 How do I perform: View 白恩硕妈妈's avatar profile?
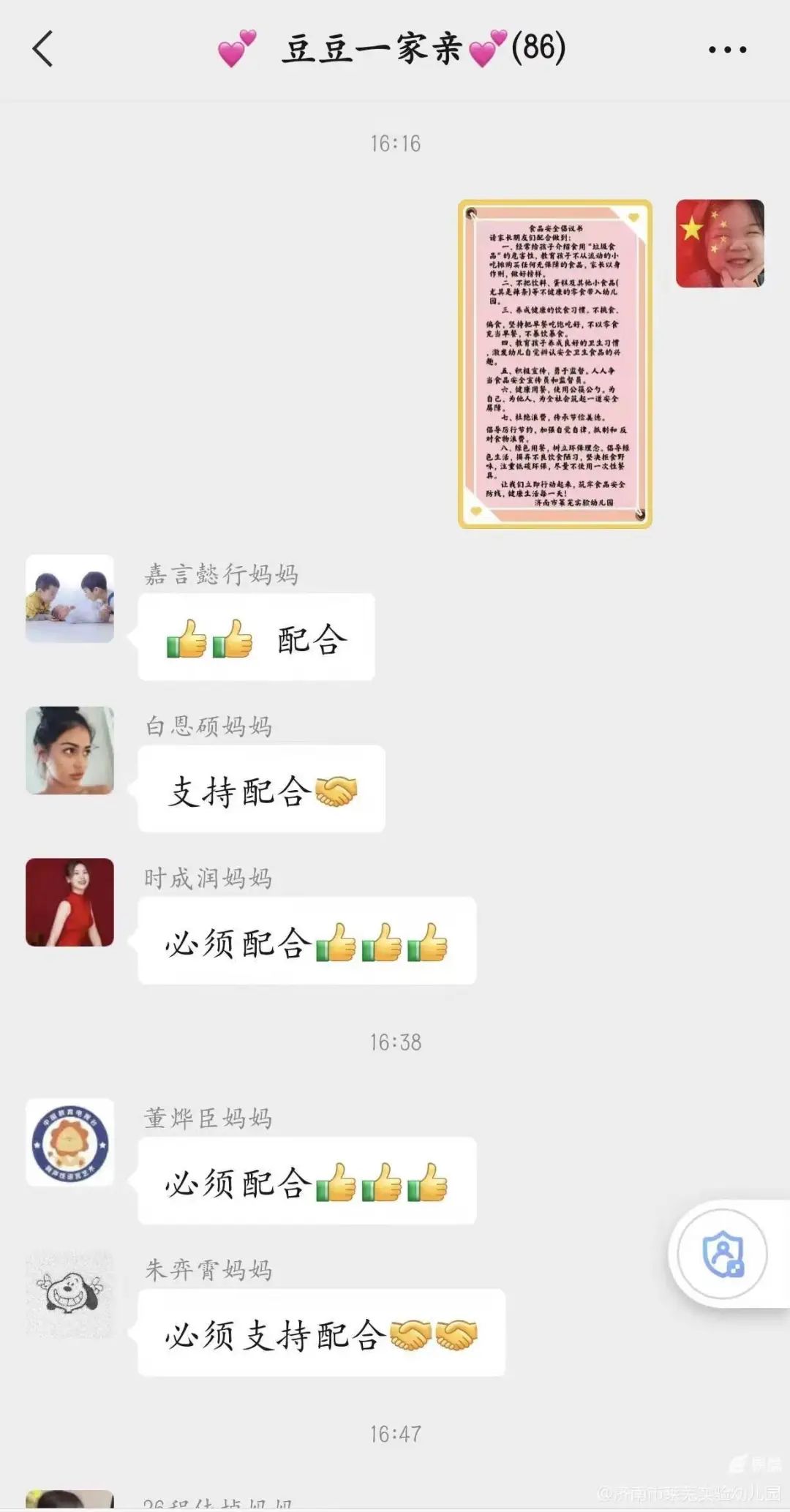coord(69,751)
